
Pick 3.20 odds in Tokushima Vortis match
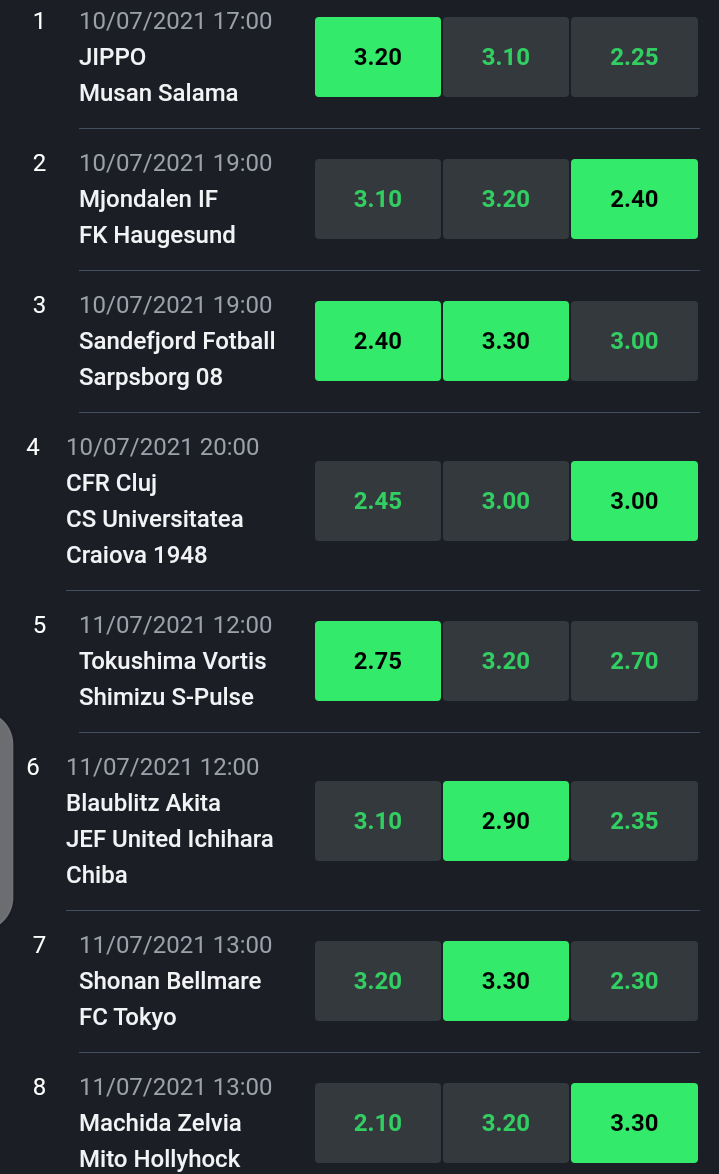506,661
